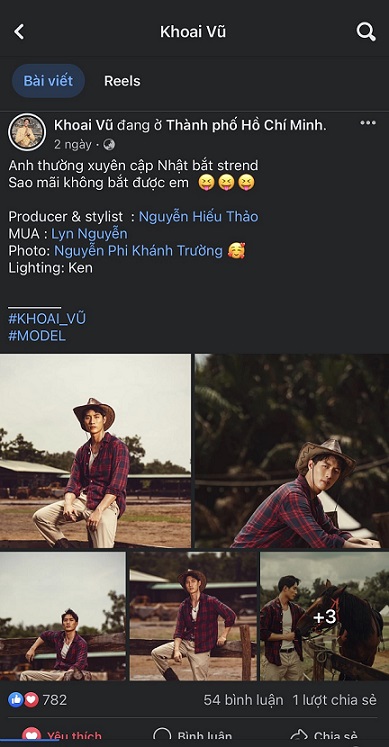Tap the #KHOAI_VŨ hashtag
The width and height of the screenshot is (389, 747).
click(47, 318)
